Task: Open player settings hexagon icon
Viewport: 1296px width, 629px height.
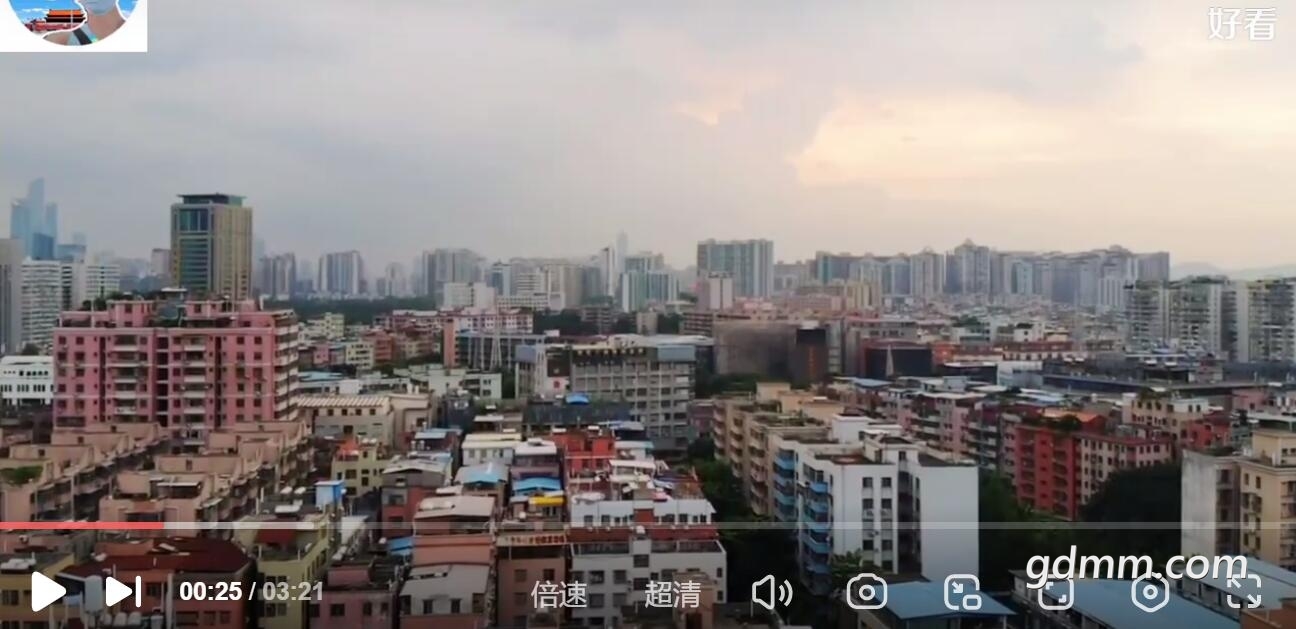Action: [x=1150, y=593]
